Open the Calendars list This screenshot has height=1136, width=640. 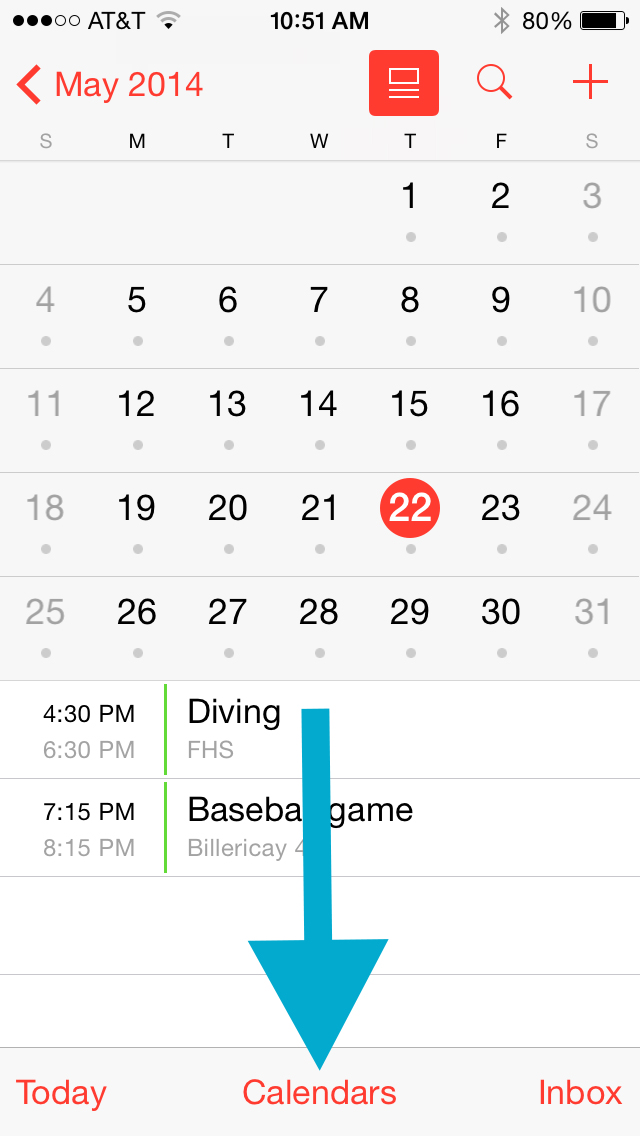(x=319, y=1092)
